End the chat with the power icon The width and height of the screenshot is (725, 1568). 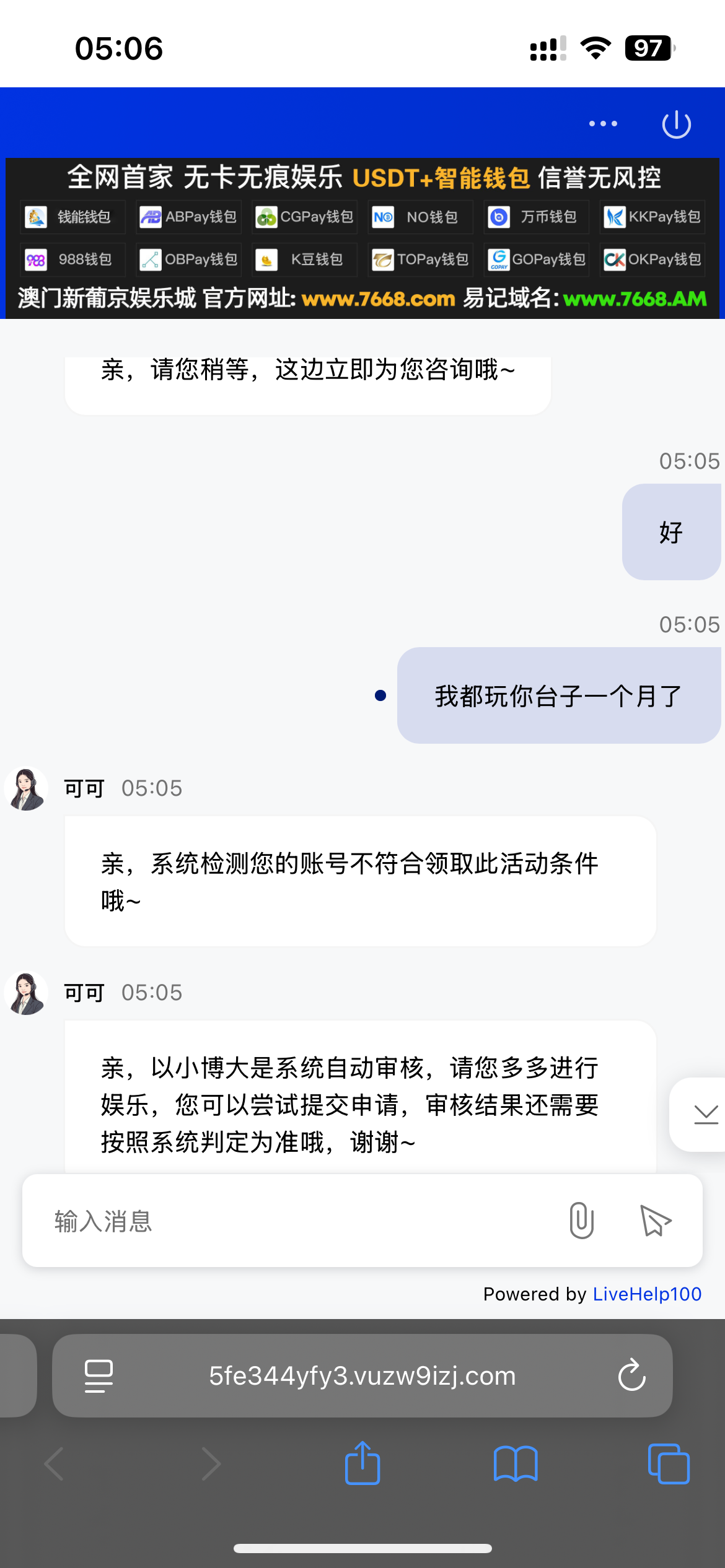676,124
